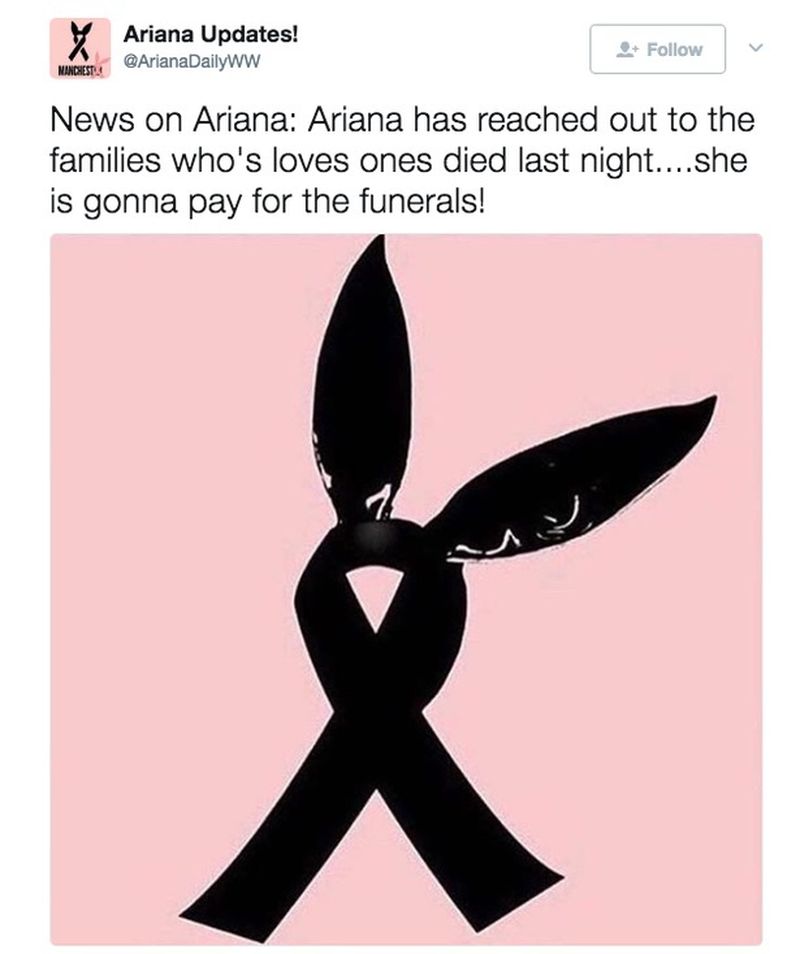The image size is (800, 954).
Task: Open the Ariana Updates! profile picture
Action: 80,48
